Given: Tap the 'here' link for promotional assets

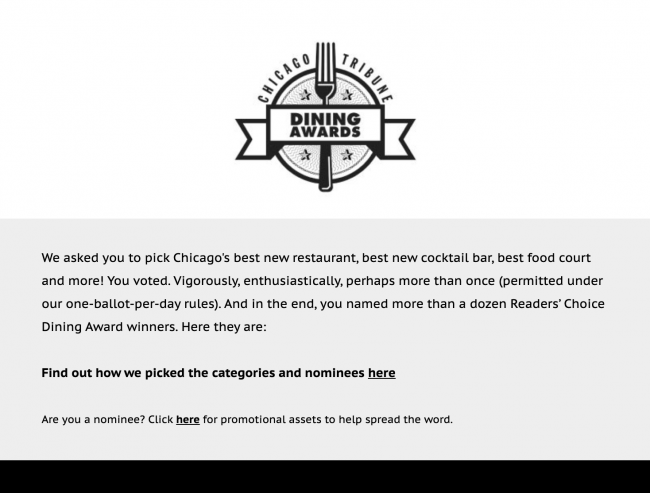Looking at the screenshot, I should coord(188,419).
